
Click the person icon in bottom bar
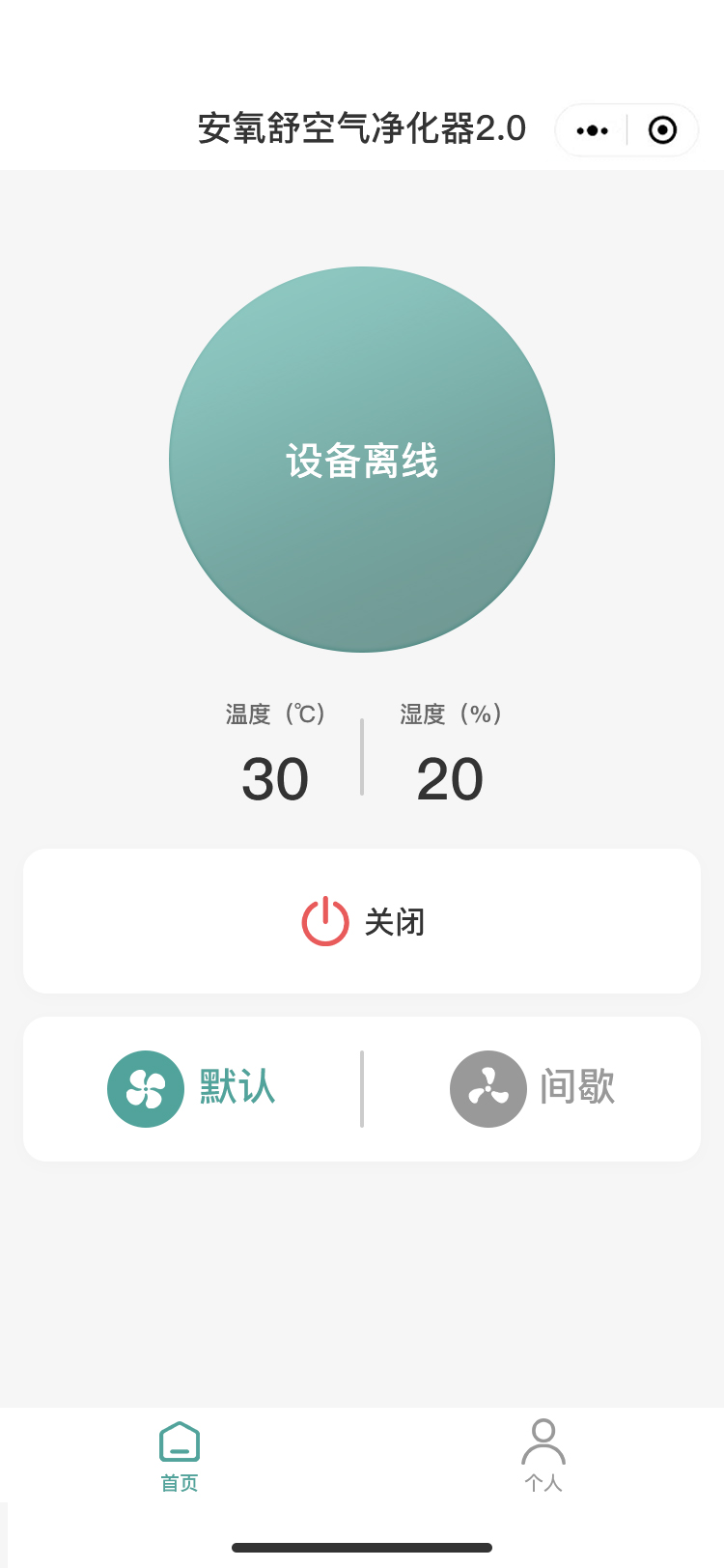(x=543, y=1440)
